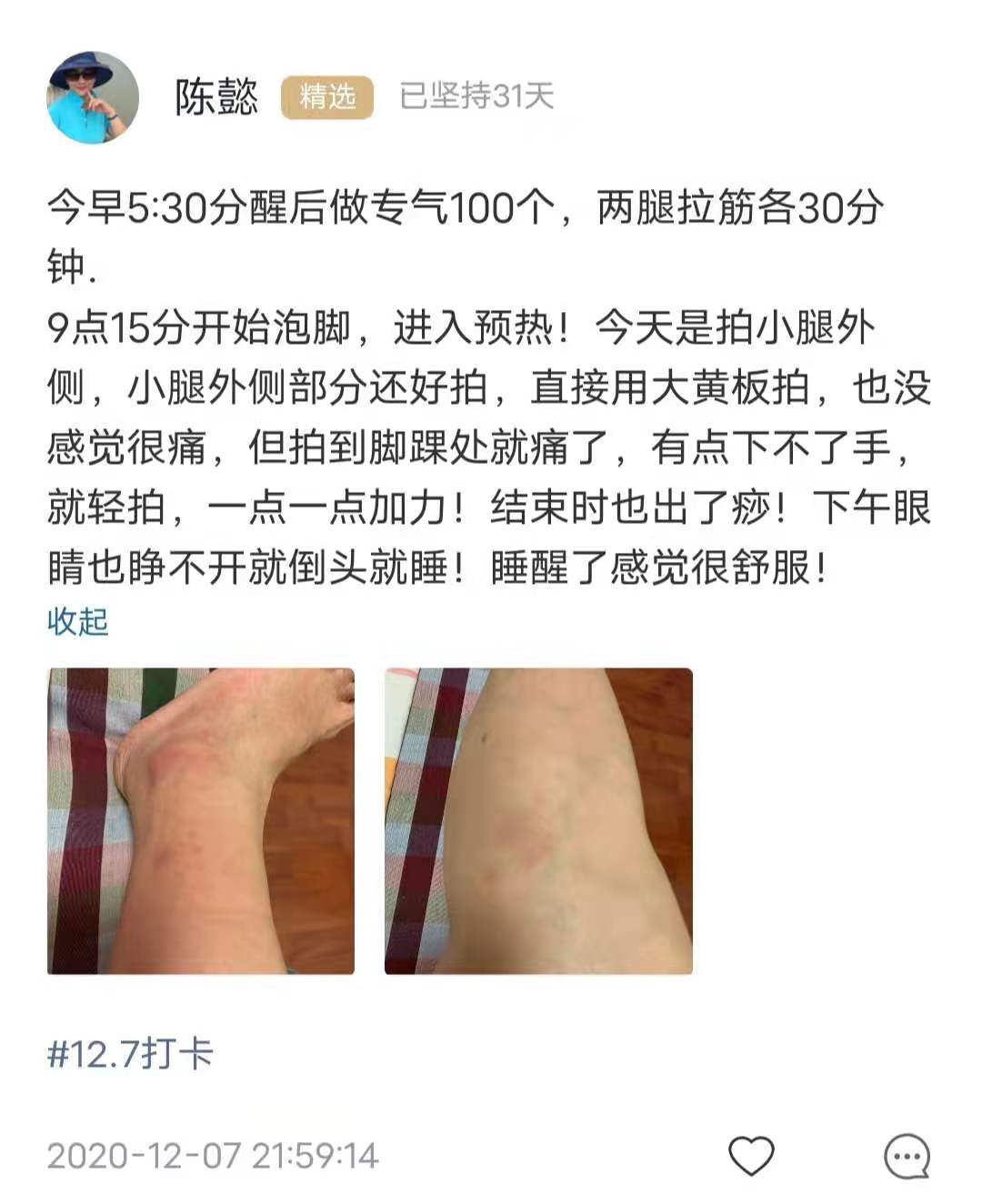Open 陈懿's profile avatar

93,96
